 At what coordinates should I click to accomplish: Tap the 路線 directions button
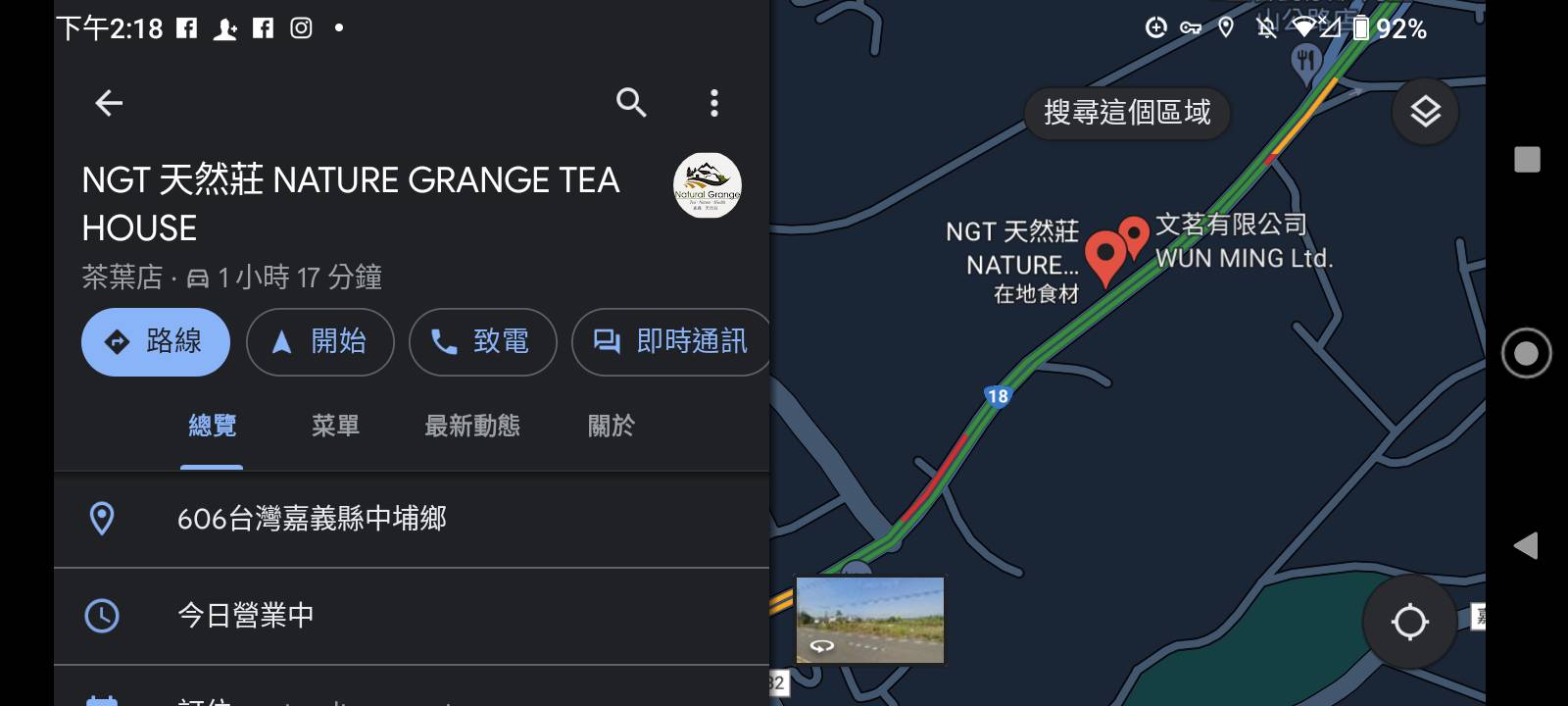click(155, 342)
